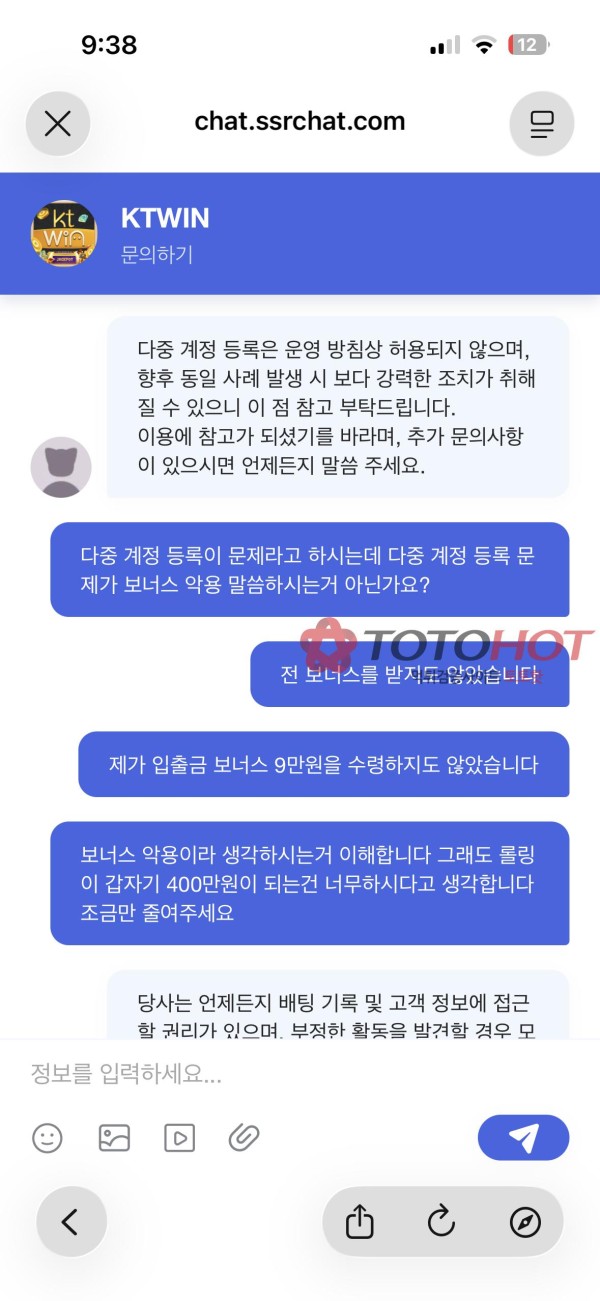Tap the message input field
This screenshot has height=1301, width=600.
[300, 1074]
